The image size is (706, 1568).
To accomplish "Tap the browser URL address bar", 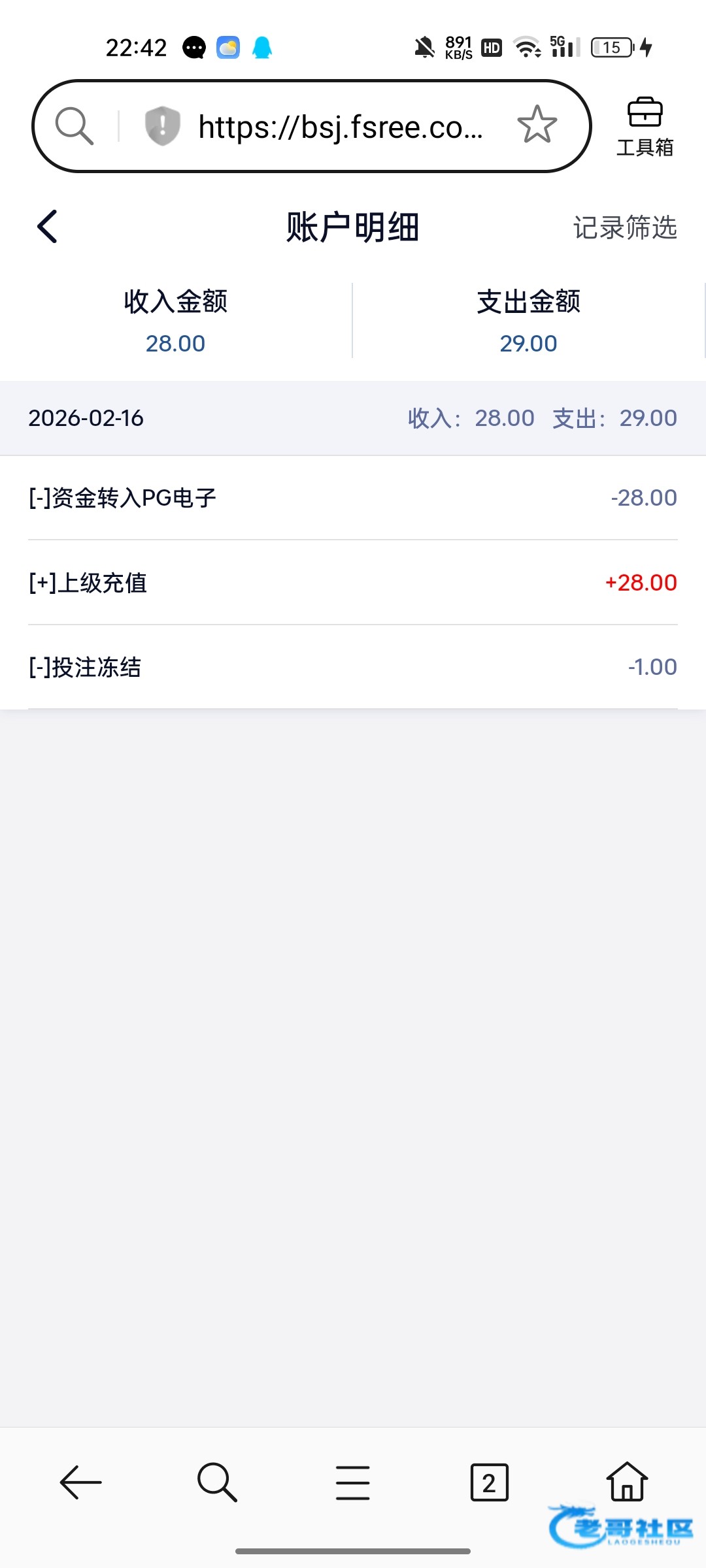I will click(340, 127).
